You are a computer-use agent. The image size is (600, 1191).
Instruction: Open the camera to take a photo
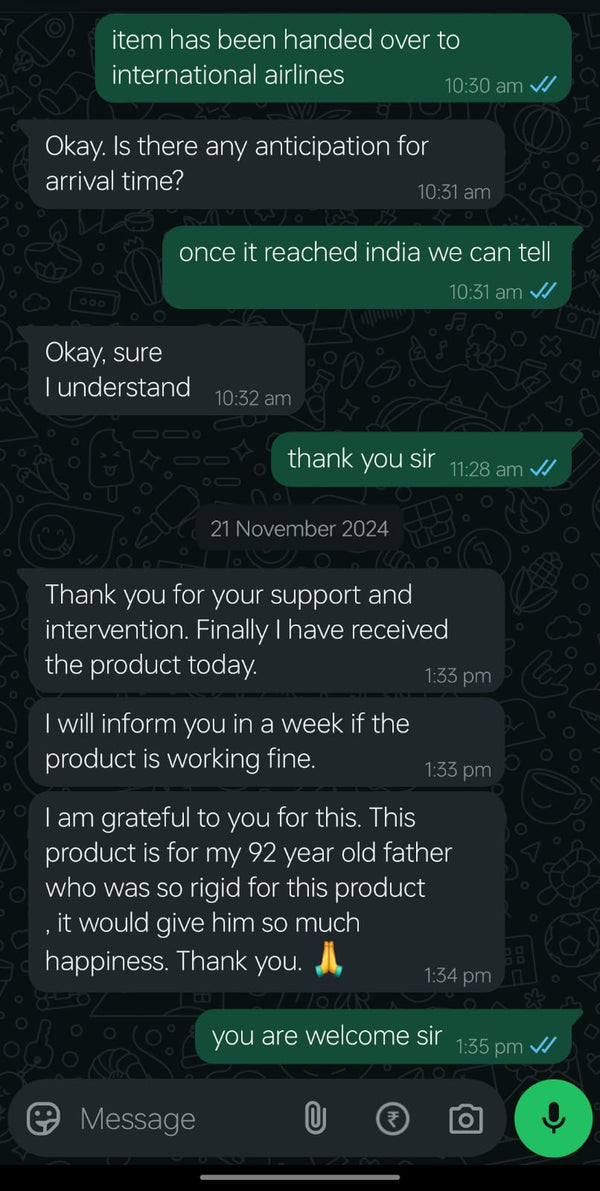[465, 1118]
